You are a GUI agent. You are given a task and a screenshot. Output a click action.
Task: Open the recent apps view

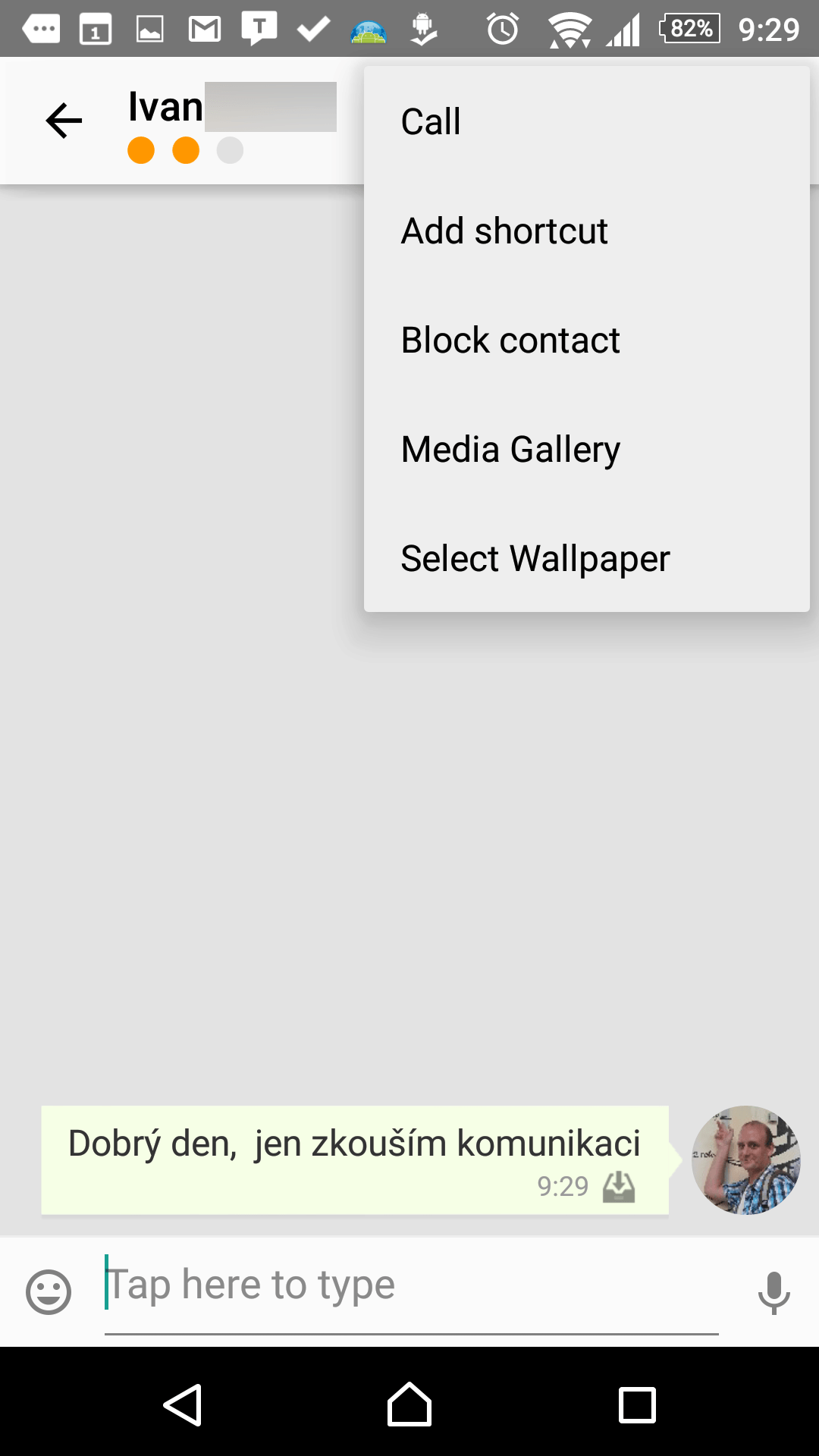tap(637, 1405)
